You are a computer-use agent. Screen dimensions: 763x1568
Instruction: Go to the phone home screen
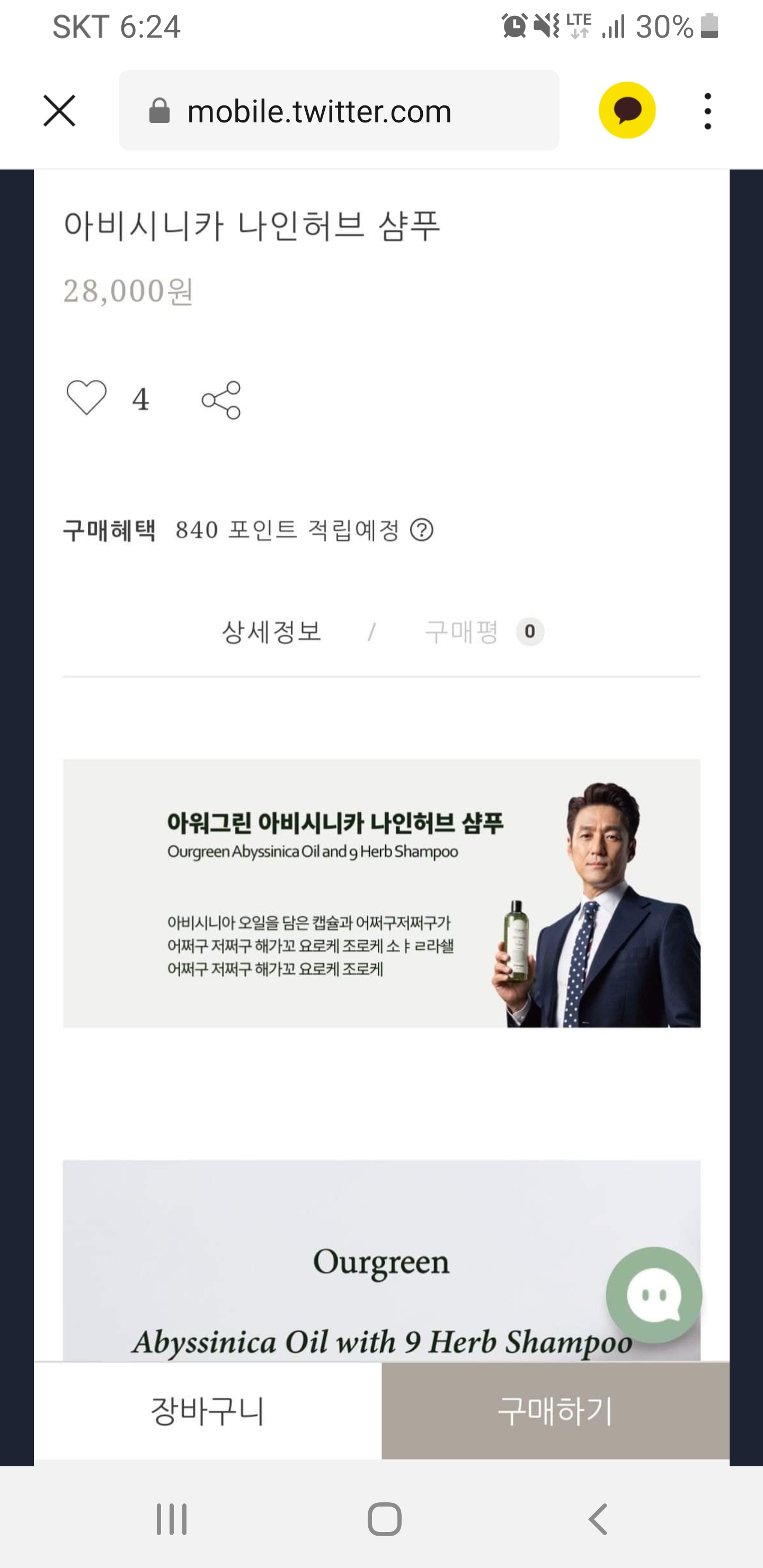(x=384, y=1519)
